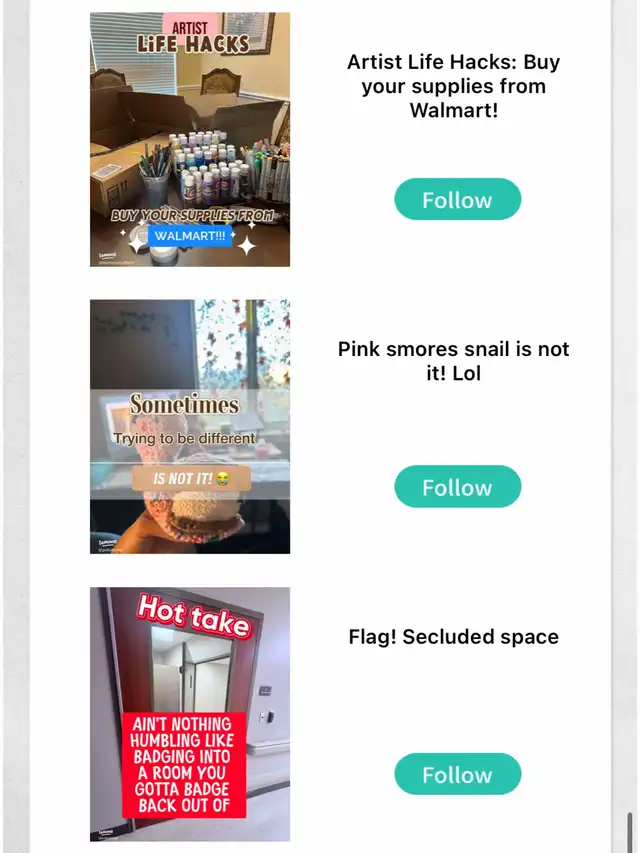
Task: Follow the Pink smores snail creator
Action: point(457,487)
